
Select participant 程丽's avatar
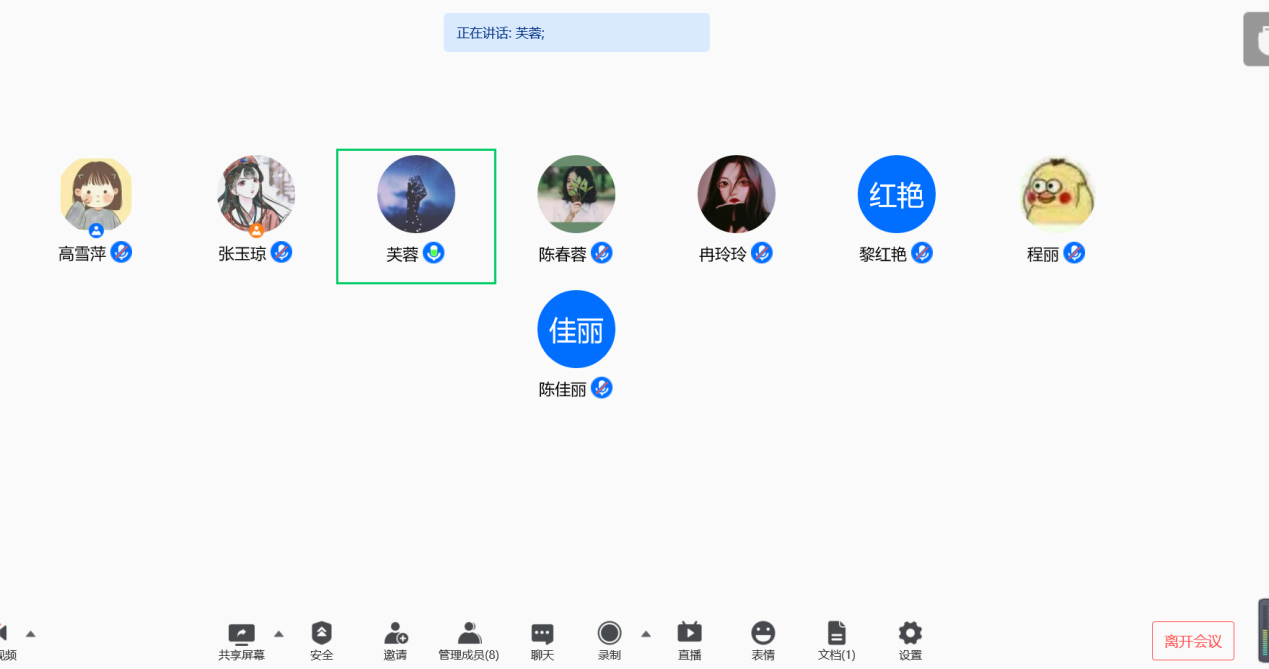pos(1057,194)
